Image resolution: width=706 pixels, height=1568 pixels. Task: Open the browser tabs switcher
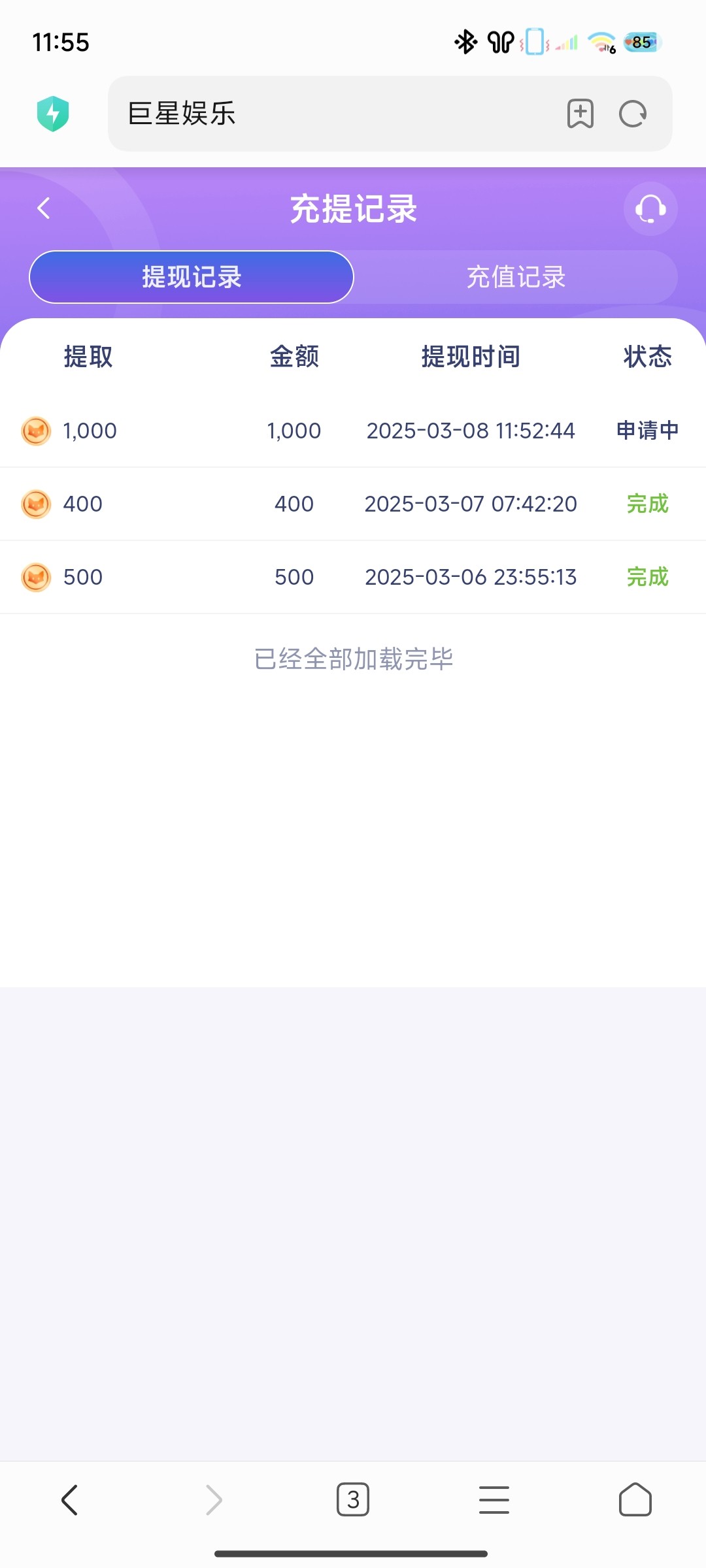click(x=353, y=1499)
